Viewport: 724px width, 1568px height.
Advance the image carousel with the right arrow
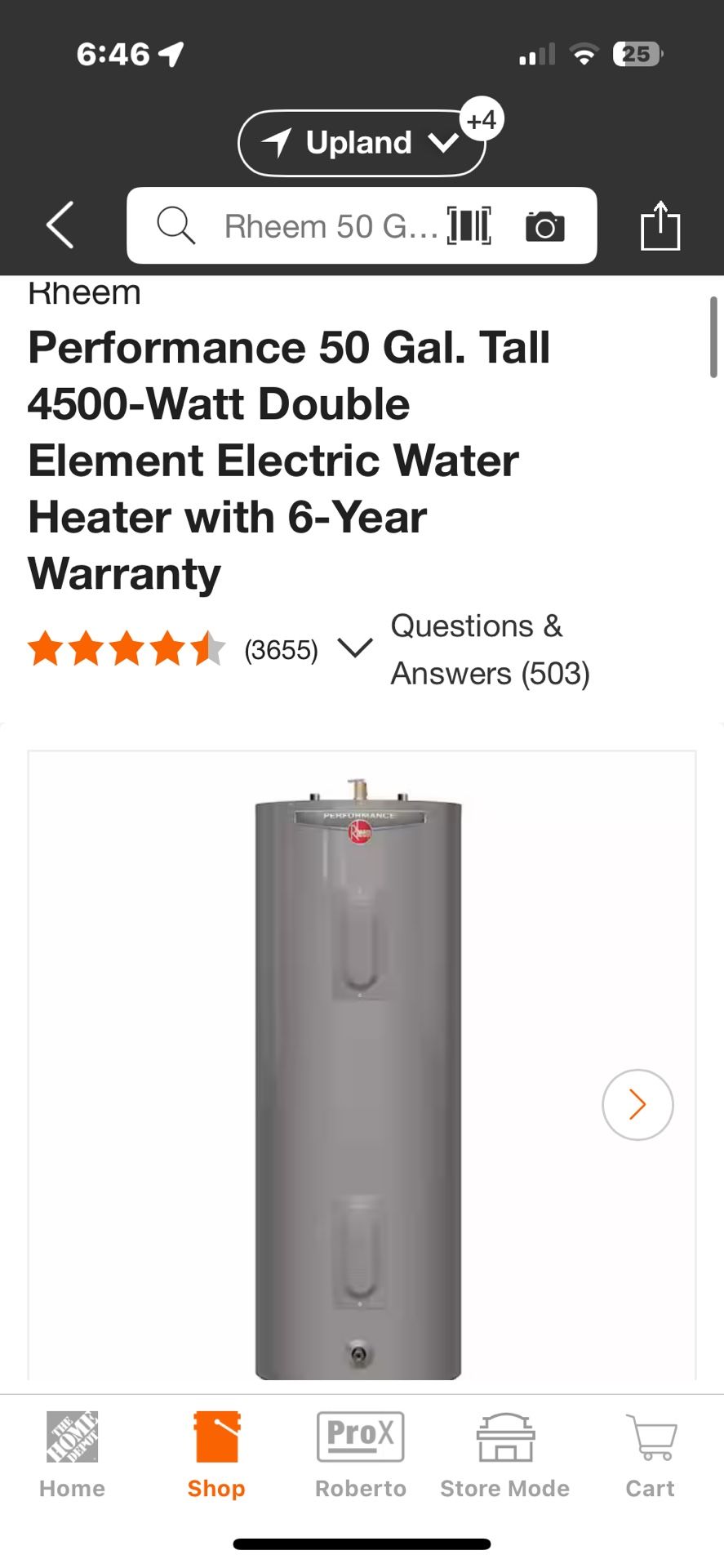(637, 1104)
